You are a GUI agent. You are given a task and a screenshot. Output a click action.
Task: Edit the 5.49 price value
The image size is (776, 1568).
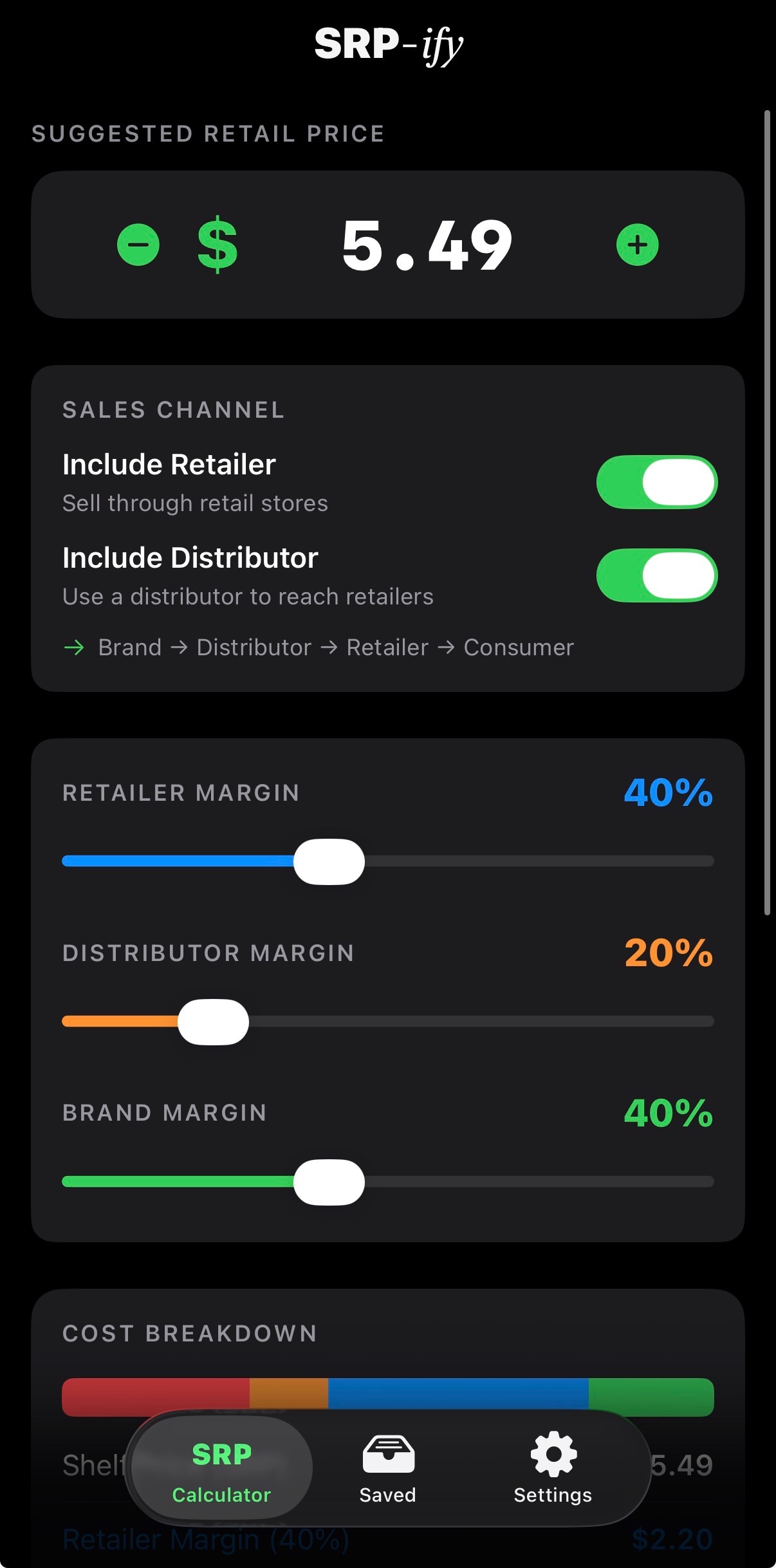pyautogui.click(x=427, y=245)
